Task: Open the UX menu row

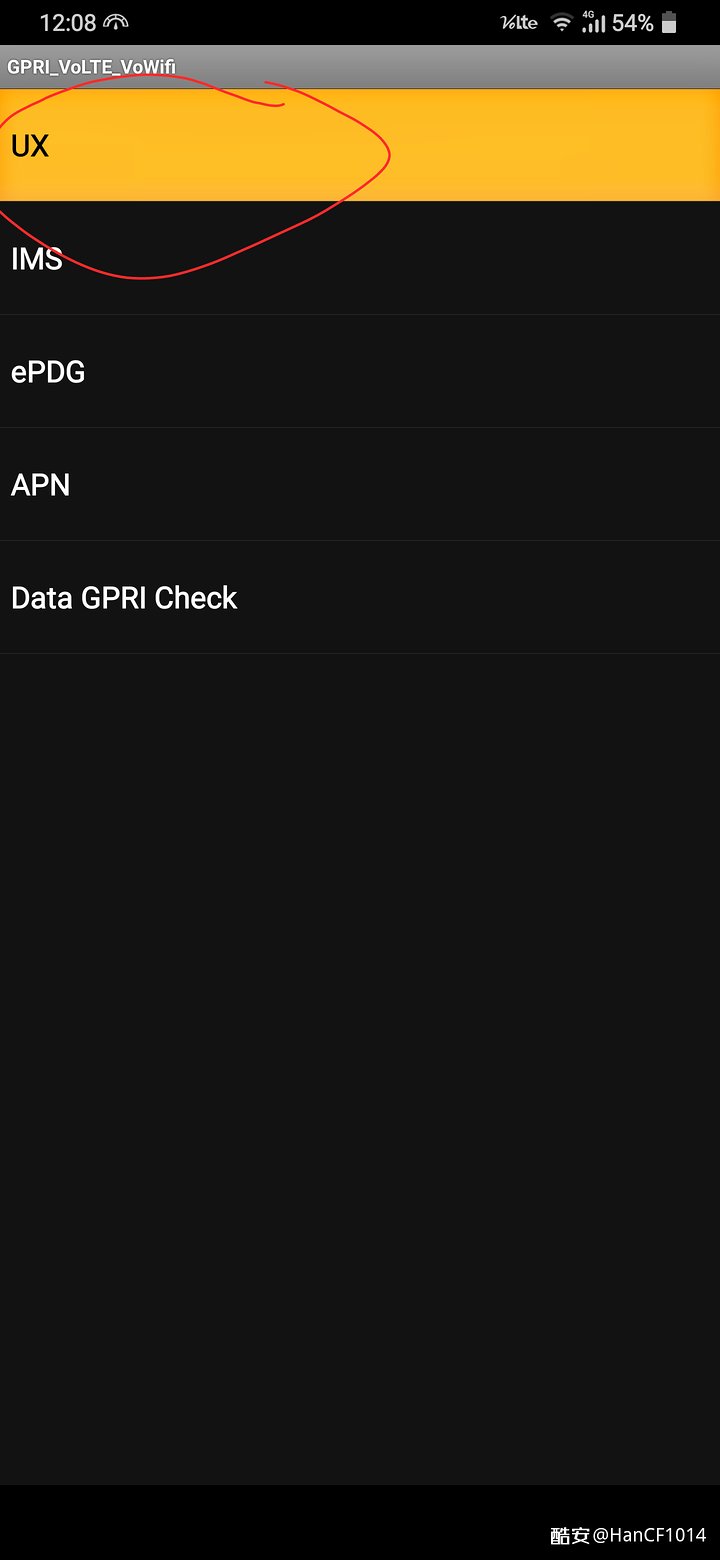Action: (360, 145)
